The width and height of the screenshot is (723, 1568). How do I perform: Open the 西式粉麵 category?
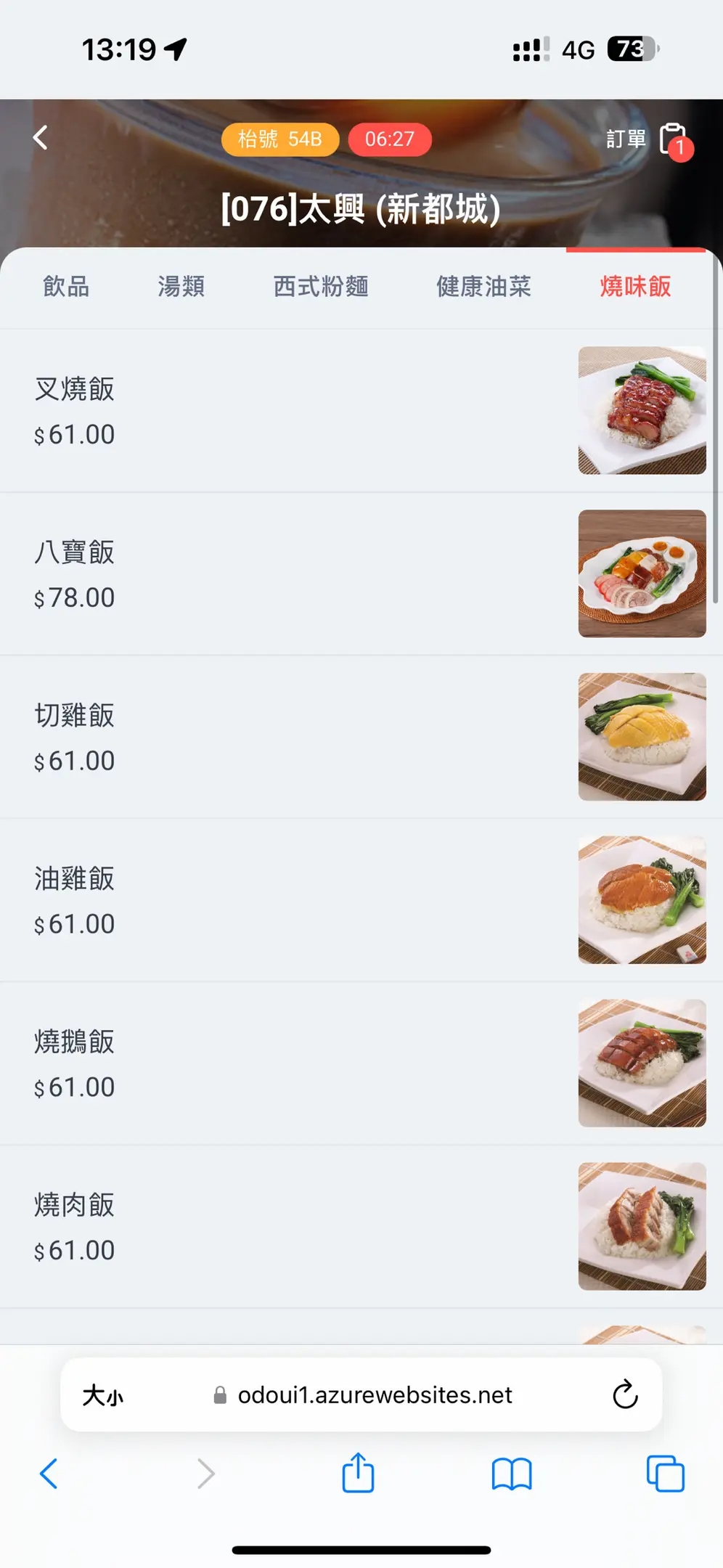pos(321,287)
